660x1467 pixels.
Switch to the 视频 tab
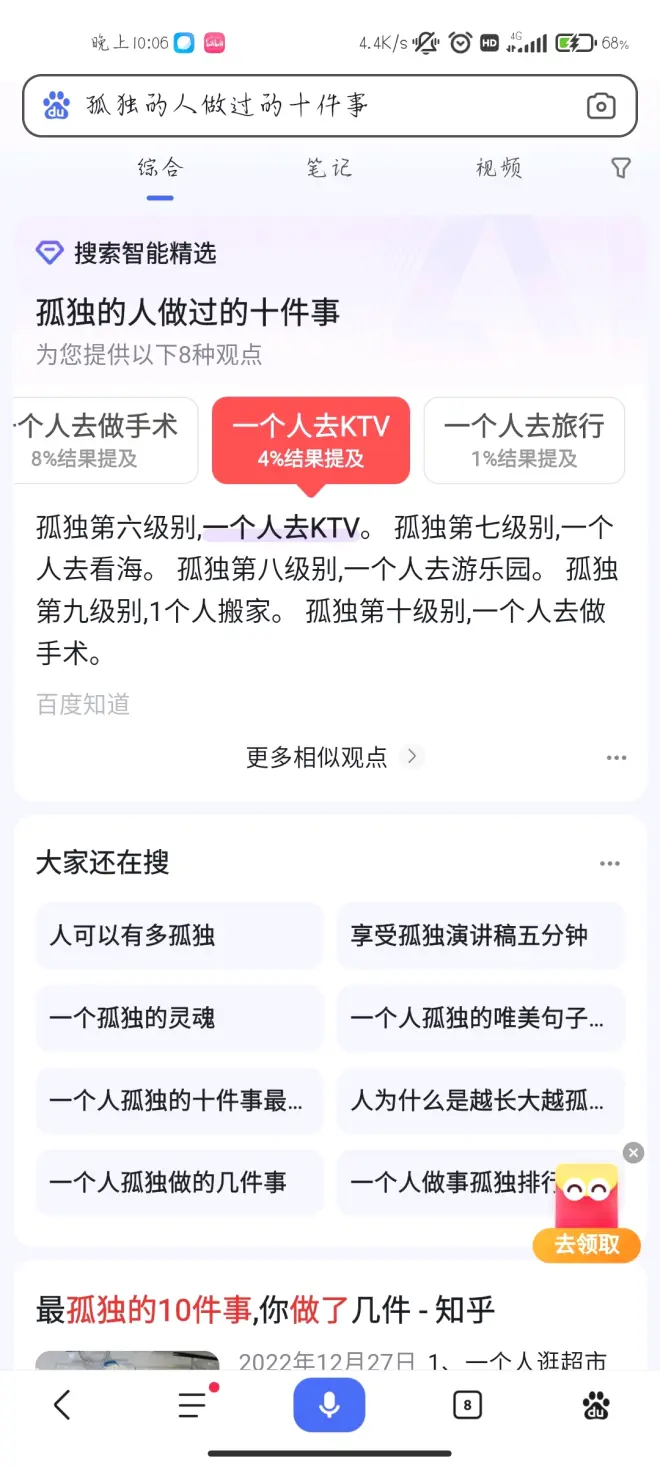tap(498, 168)
